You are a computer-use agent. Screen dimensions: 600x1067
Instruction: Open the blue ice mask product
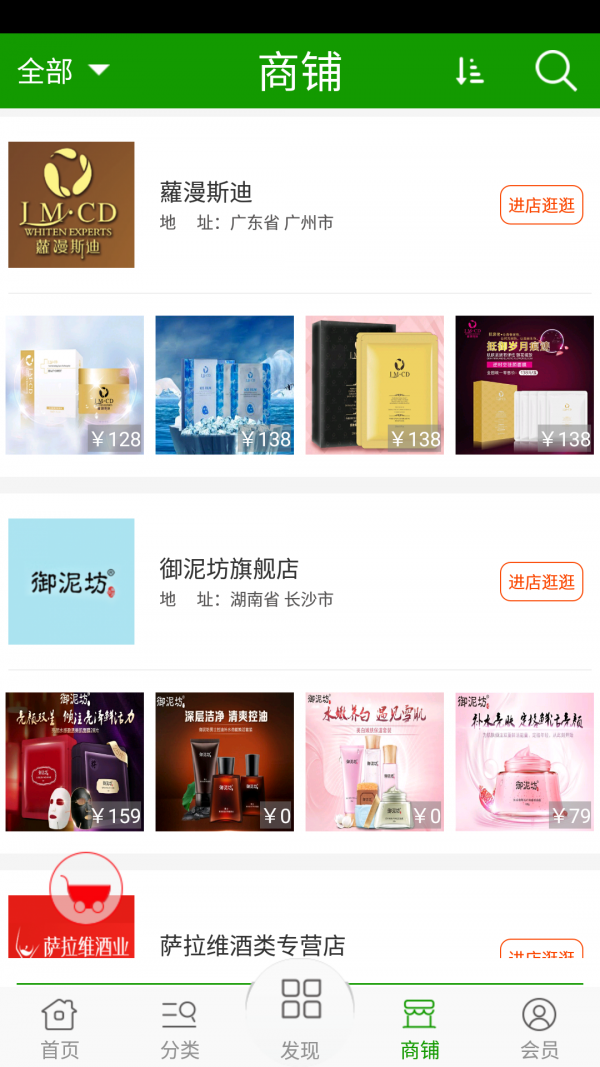[224, 385]
